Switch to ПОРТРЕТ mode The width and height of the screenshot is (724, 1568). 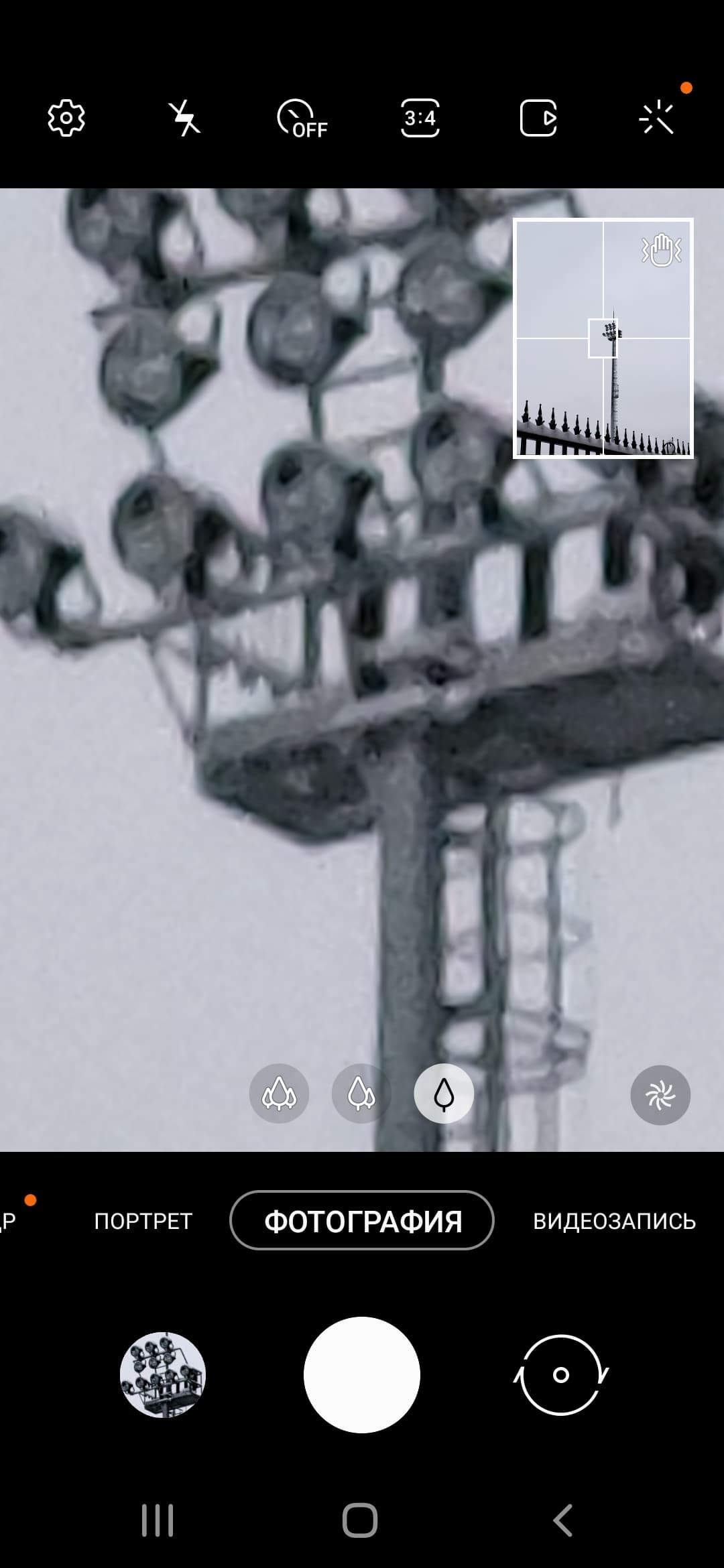click(x=143, y=1221)
